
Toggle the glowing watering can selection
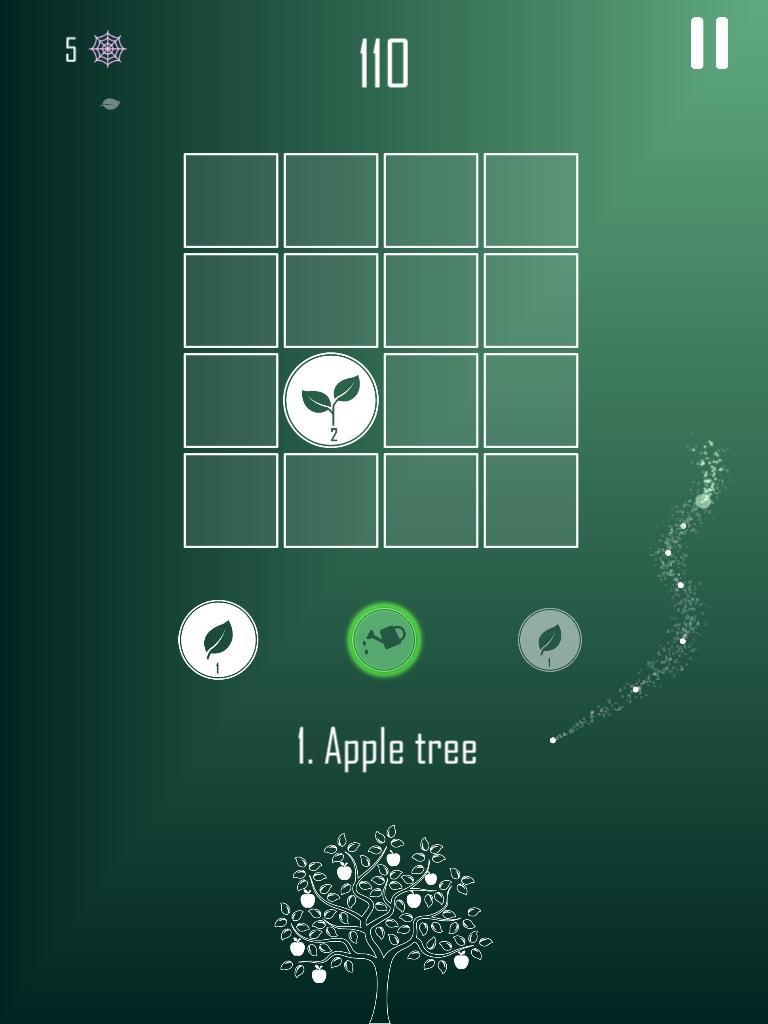(384, 640)
